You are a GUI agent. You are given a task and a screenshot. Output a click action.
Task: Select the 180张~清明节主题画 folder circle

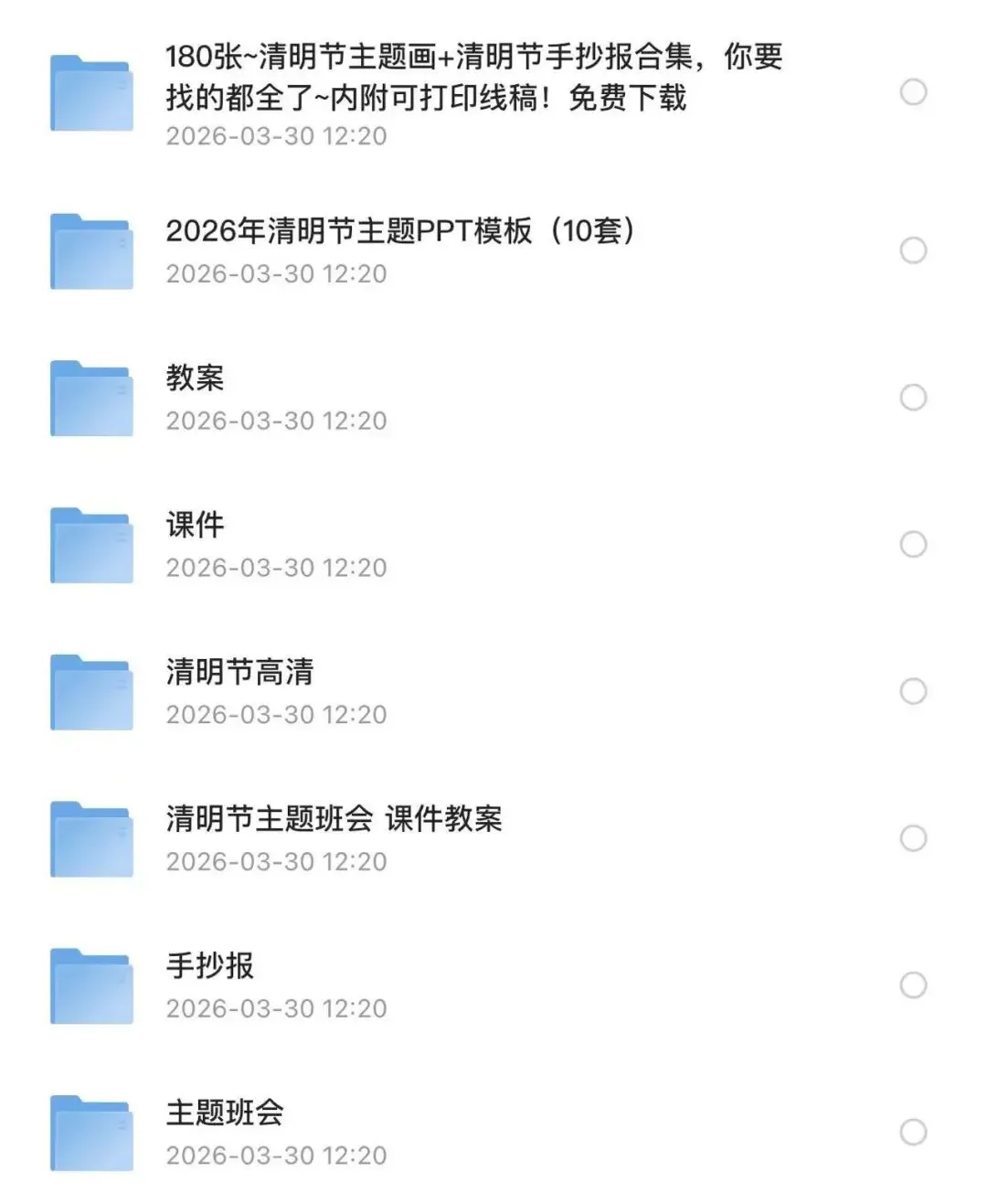point(913,92)
